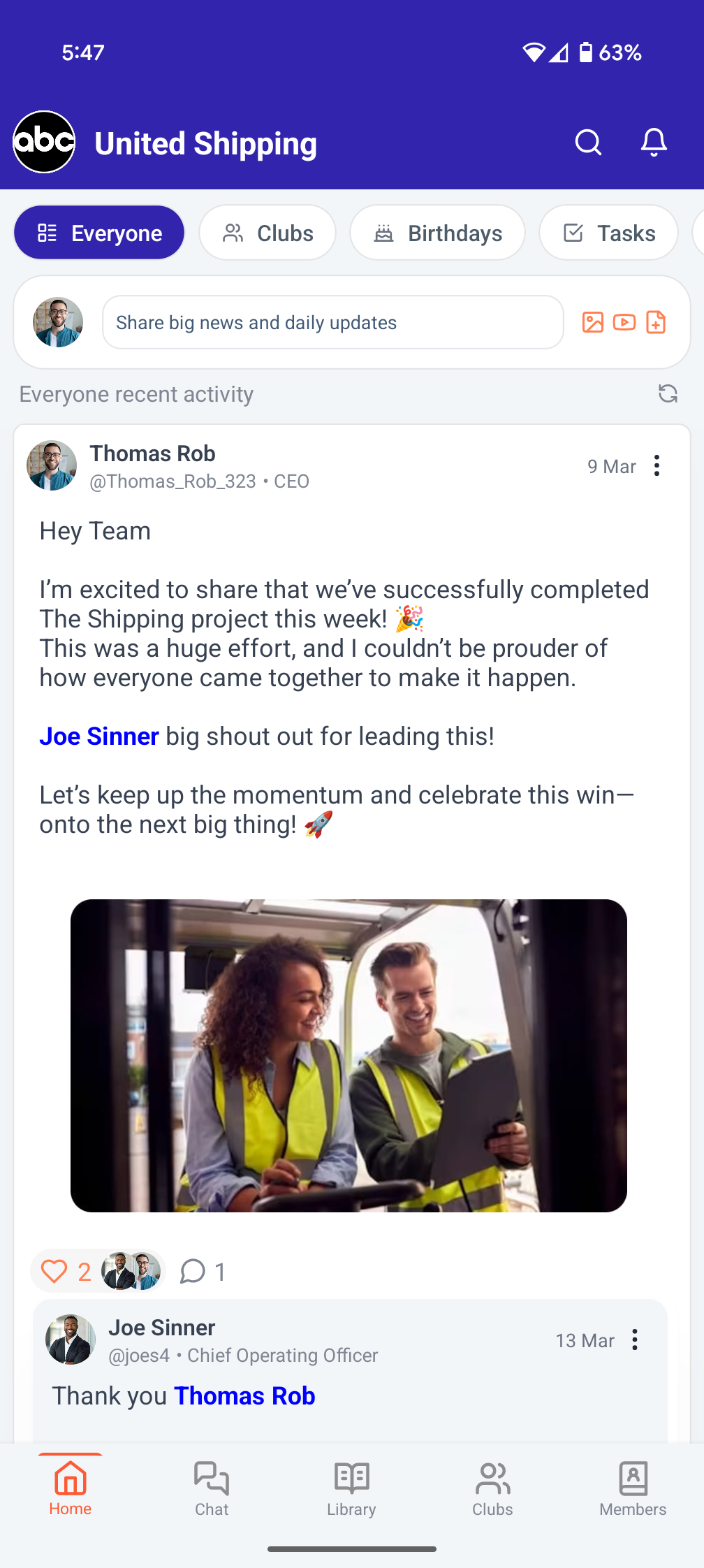Like Thomas Rob's post with the heart

point(54,1271)
